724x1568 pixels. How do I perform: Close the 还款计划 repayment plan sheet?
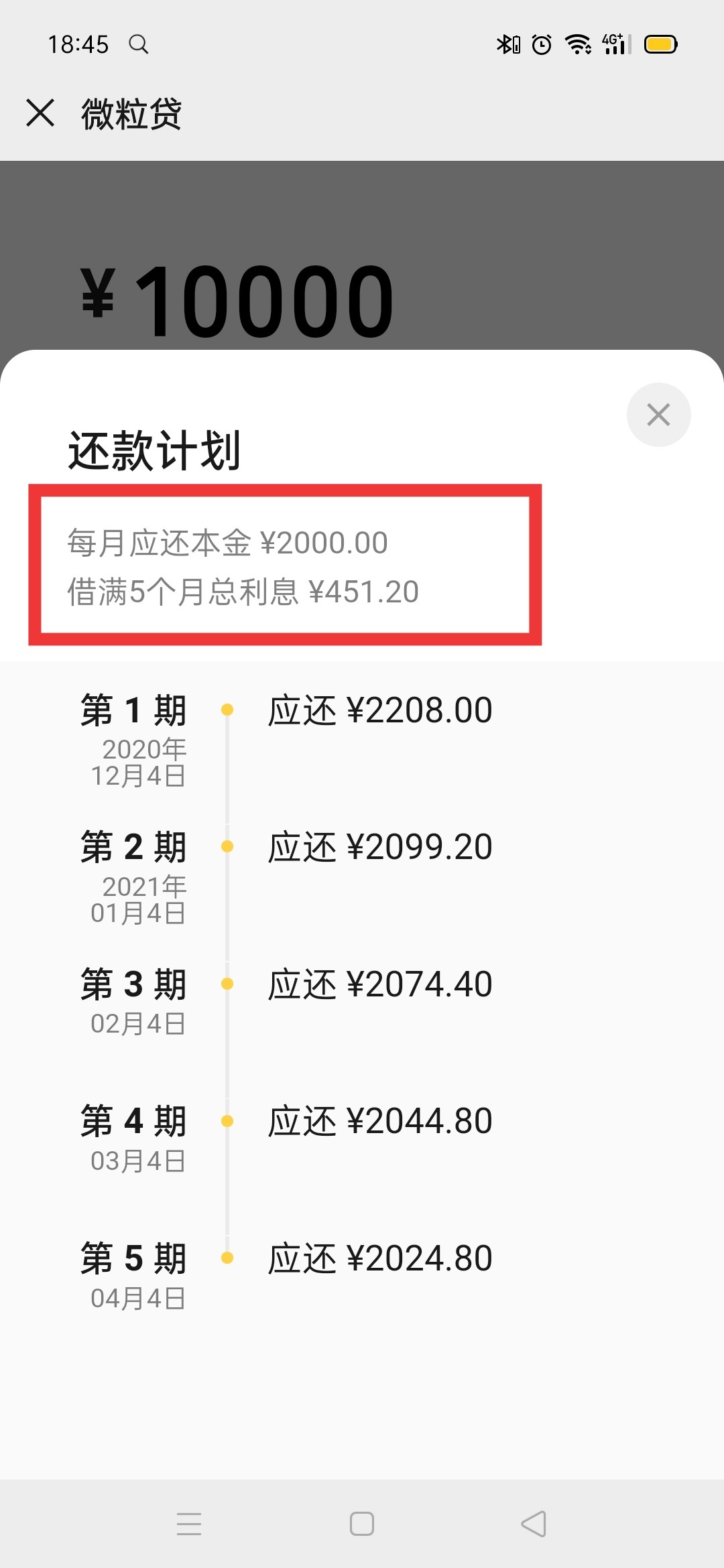tap(658, 415)
